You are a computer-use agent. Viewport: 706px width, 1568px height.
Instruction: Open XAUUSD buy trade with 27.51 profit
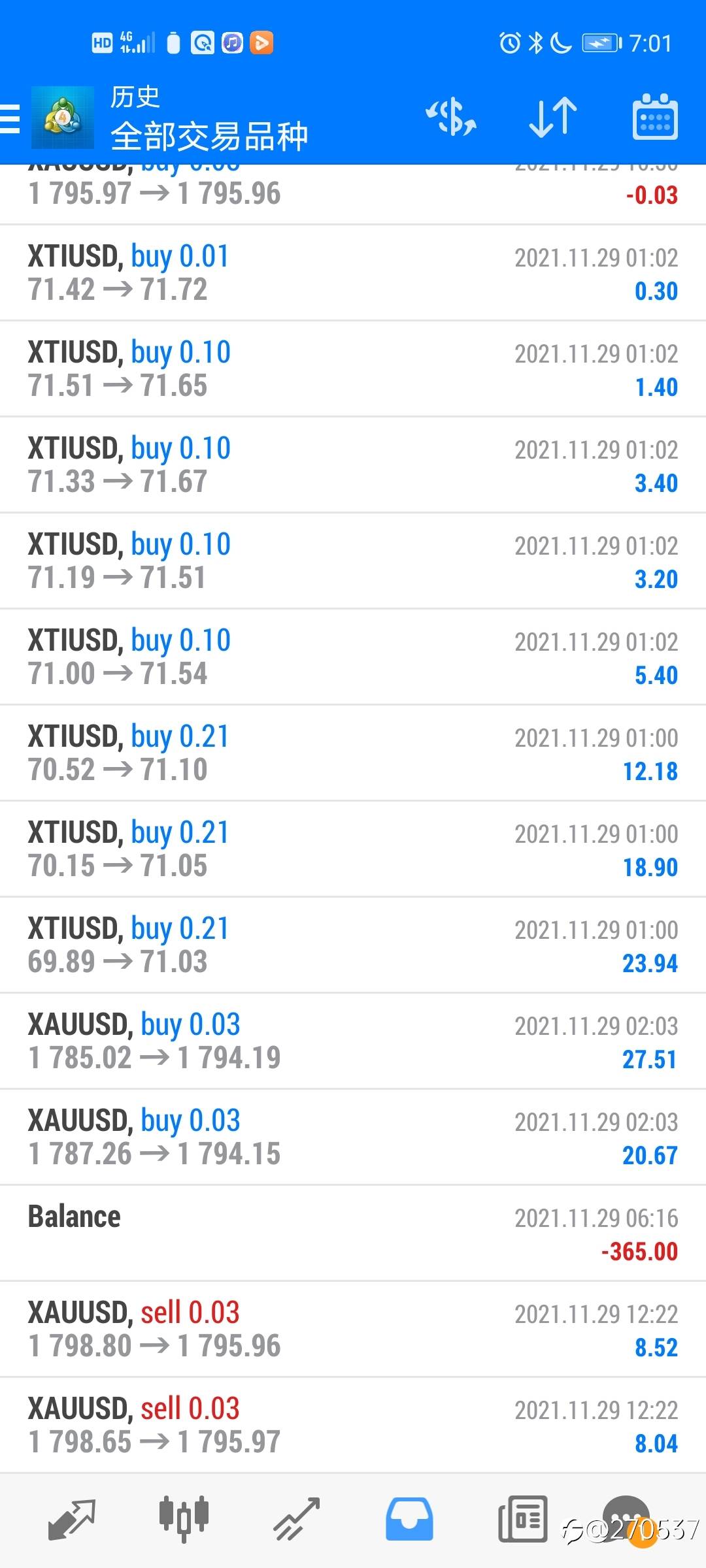pyautogui.click(x=353, y=1041)
